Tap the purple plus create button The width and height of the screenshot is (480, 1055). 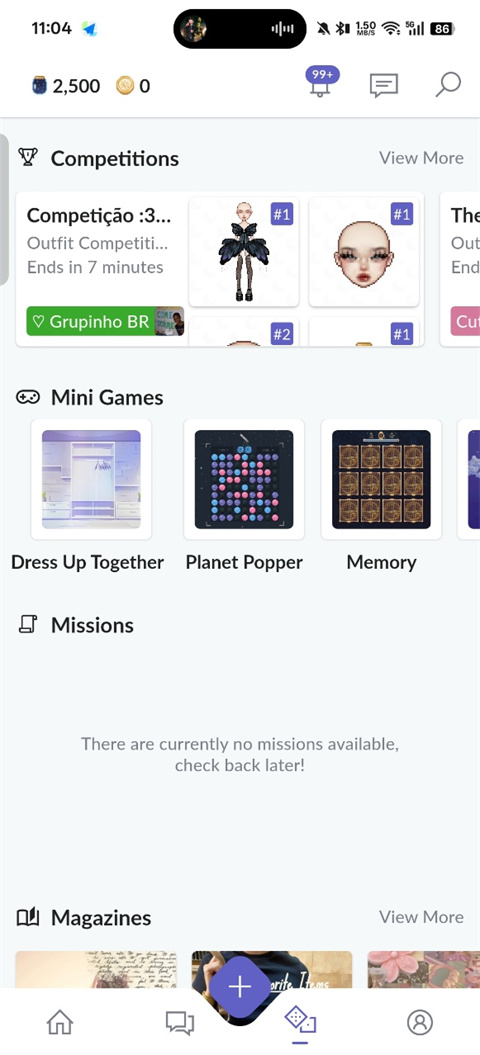coord(240,986)
